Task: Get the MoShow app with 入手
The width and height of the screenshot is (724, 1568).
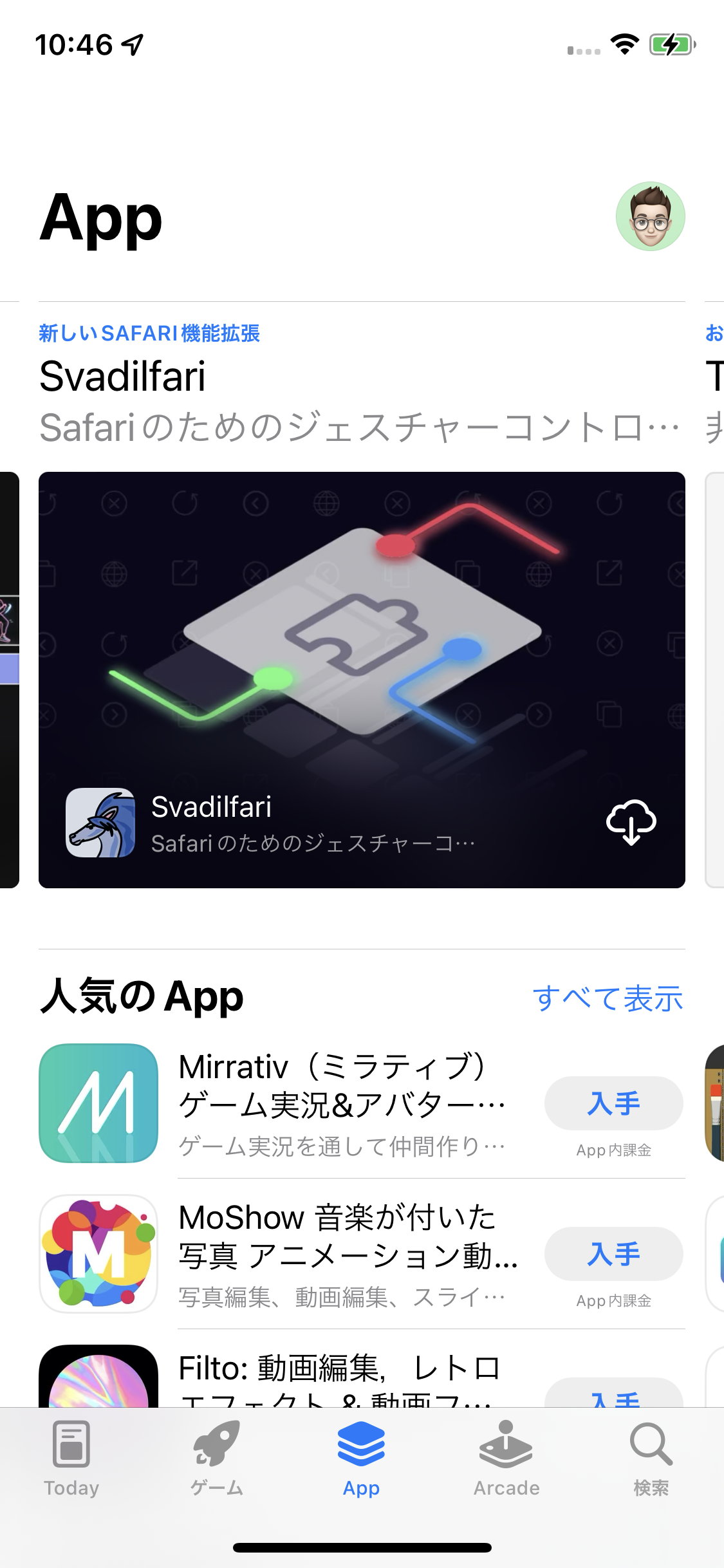Action: pos(613,1254)
